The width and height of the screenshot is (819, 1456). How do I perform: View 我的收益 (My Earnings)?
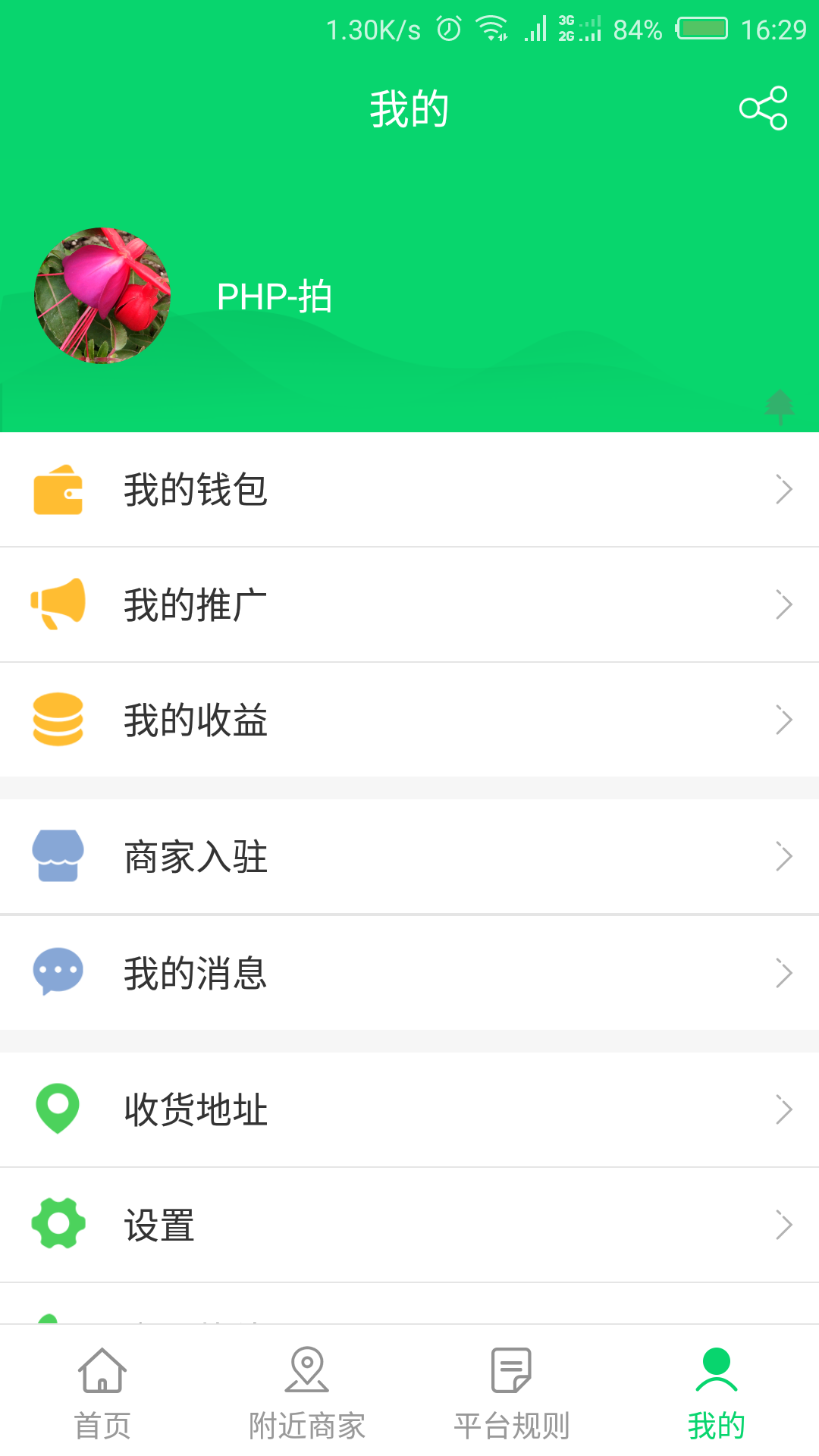coord(409,720)
